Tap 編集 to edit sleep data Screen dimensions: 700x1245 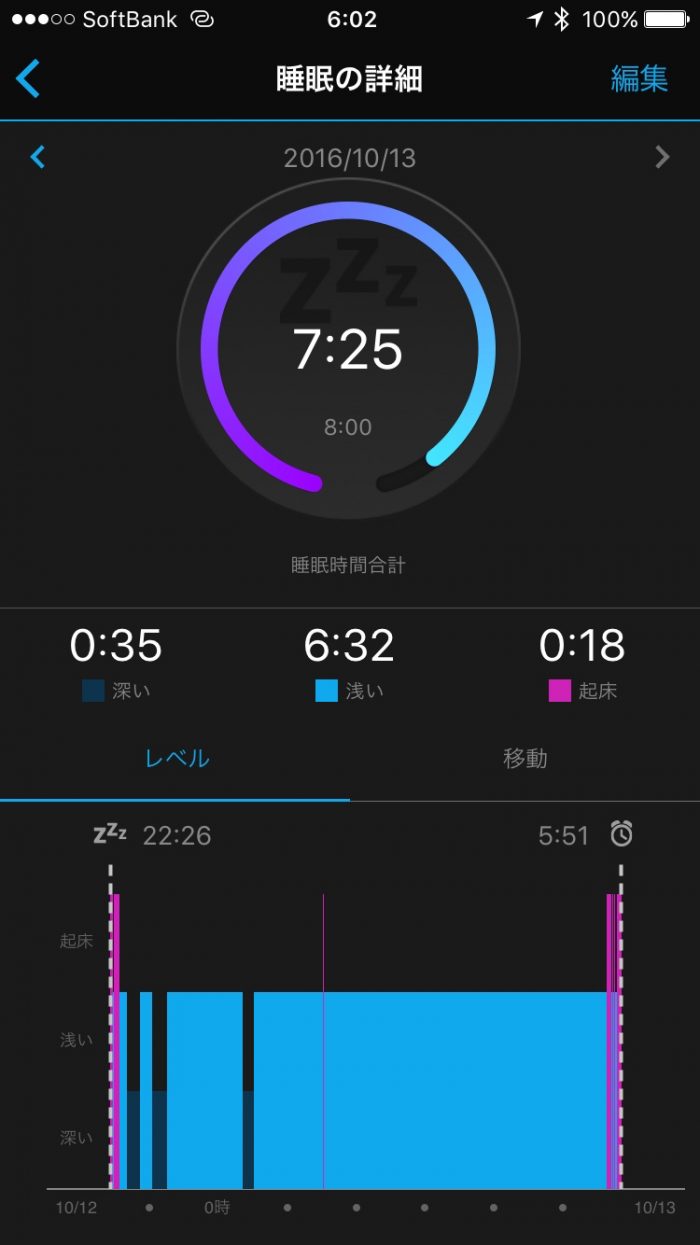click(638, 79)
